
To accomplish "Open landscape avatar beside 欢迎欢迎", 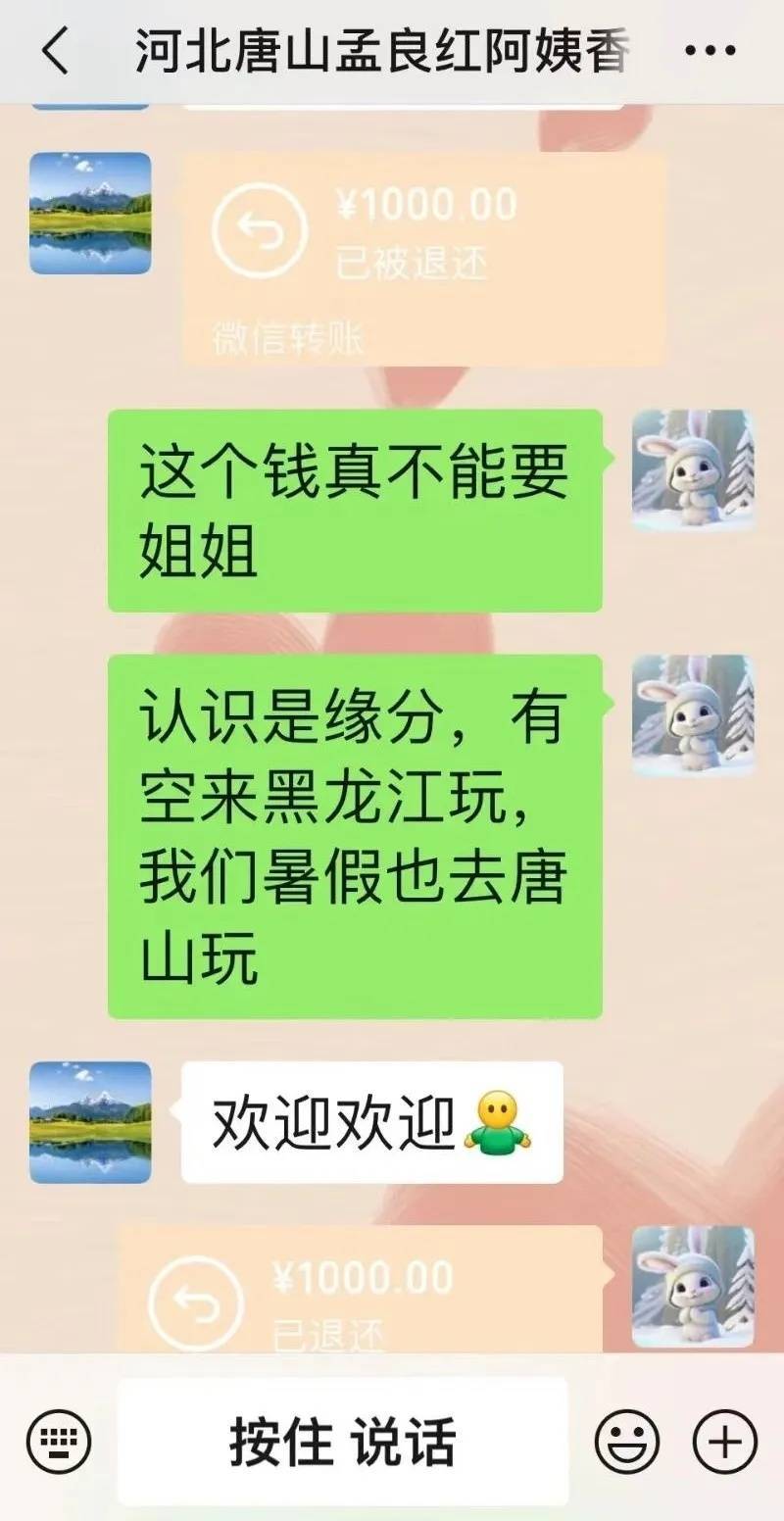I will coord(90,1122).
